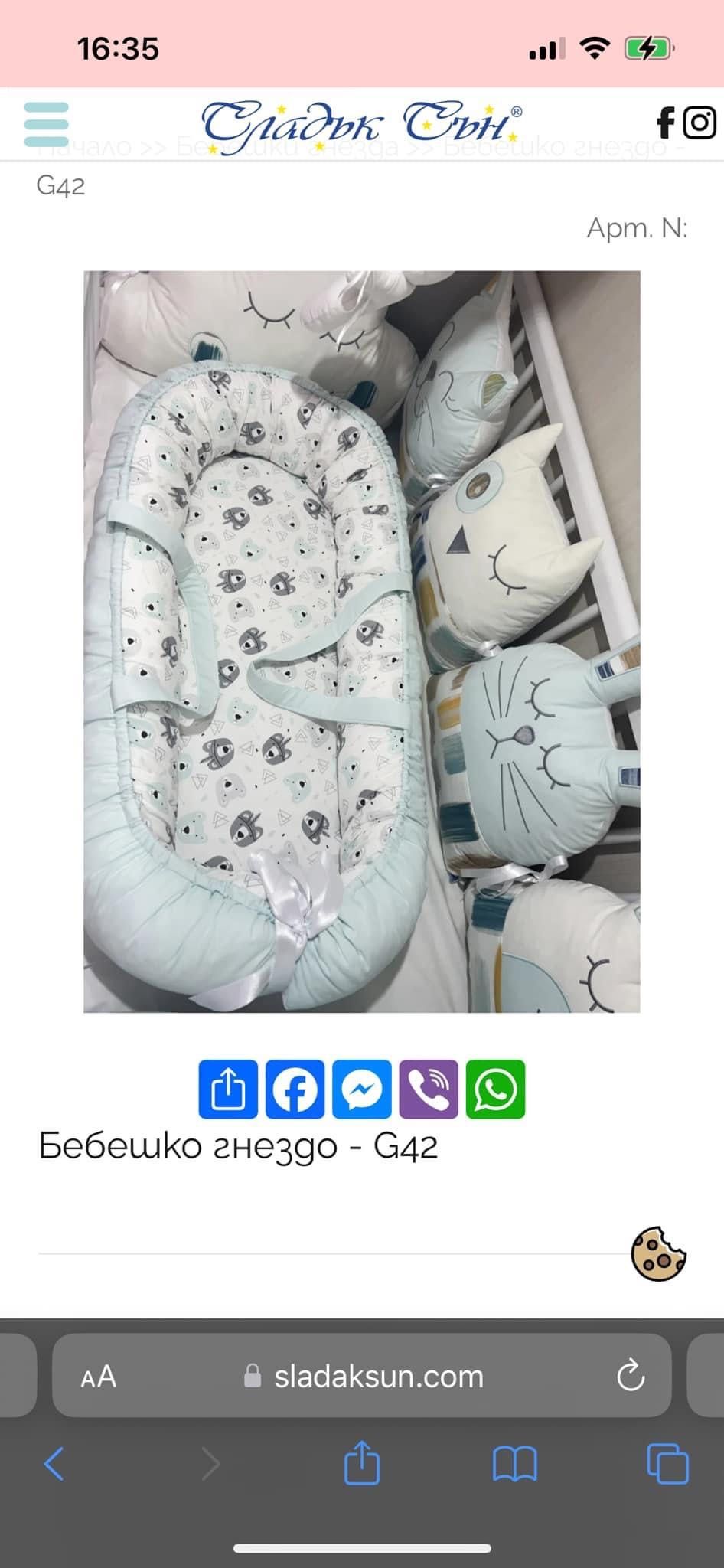Visit the store's Instagram page
The width and height of the screenshot is (724, 1568).
click(x=700, y=123)
